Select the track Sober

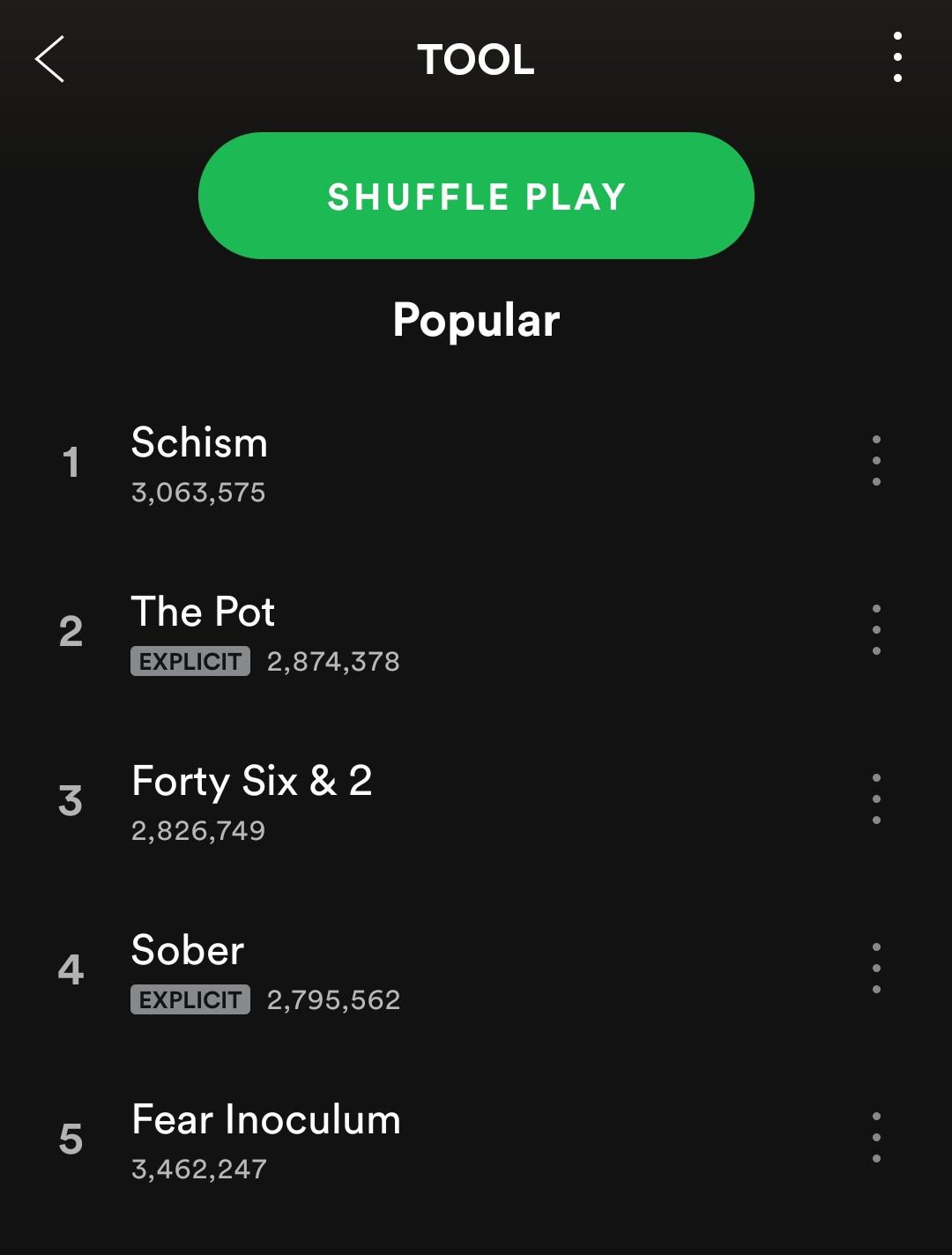(x=185, y=952)
